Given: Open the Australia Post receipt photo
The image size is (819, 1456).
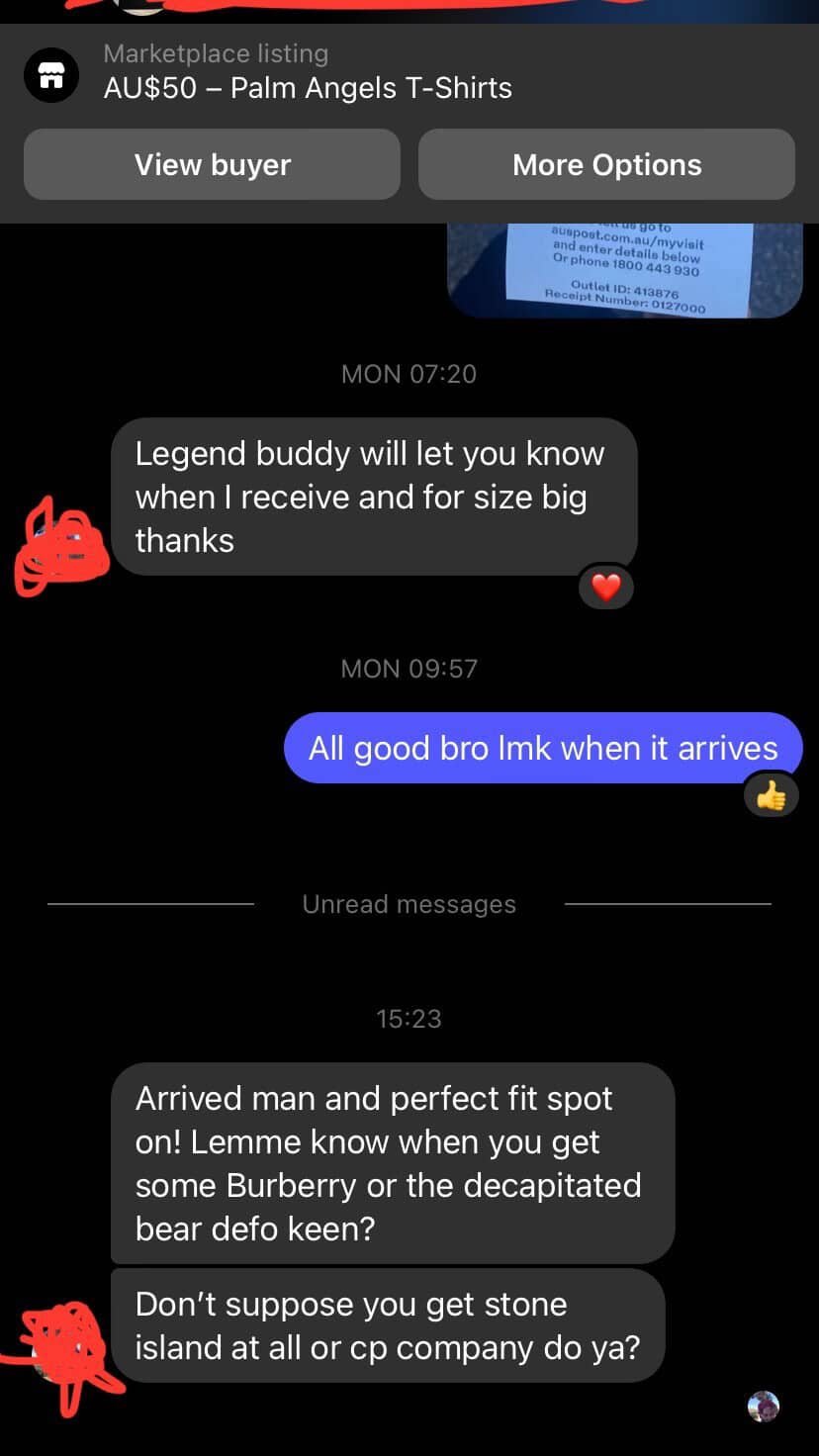Looking at the screenshot, I should 625,269.
